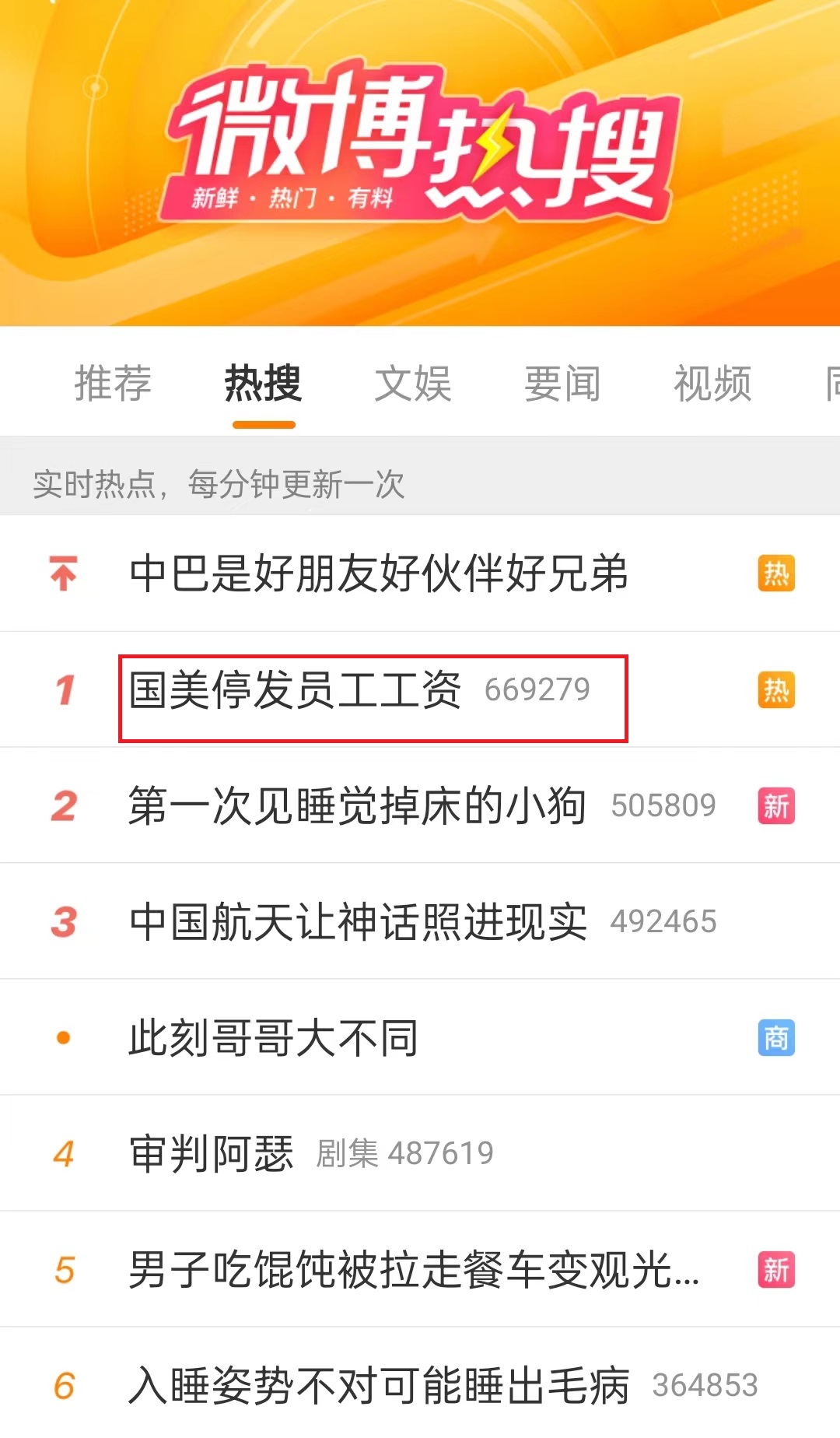
Task: View topic 第一次见睡觉掉床的小狗
Action: click(357, 805)
